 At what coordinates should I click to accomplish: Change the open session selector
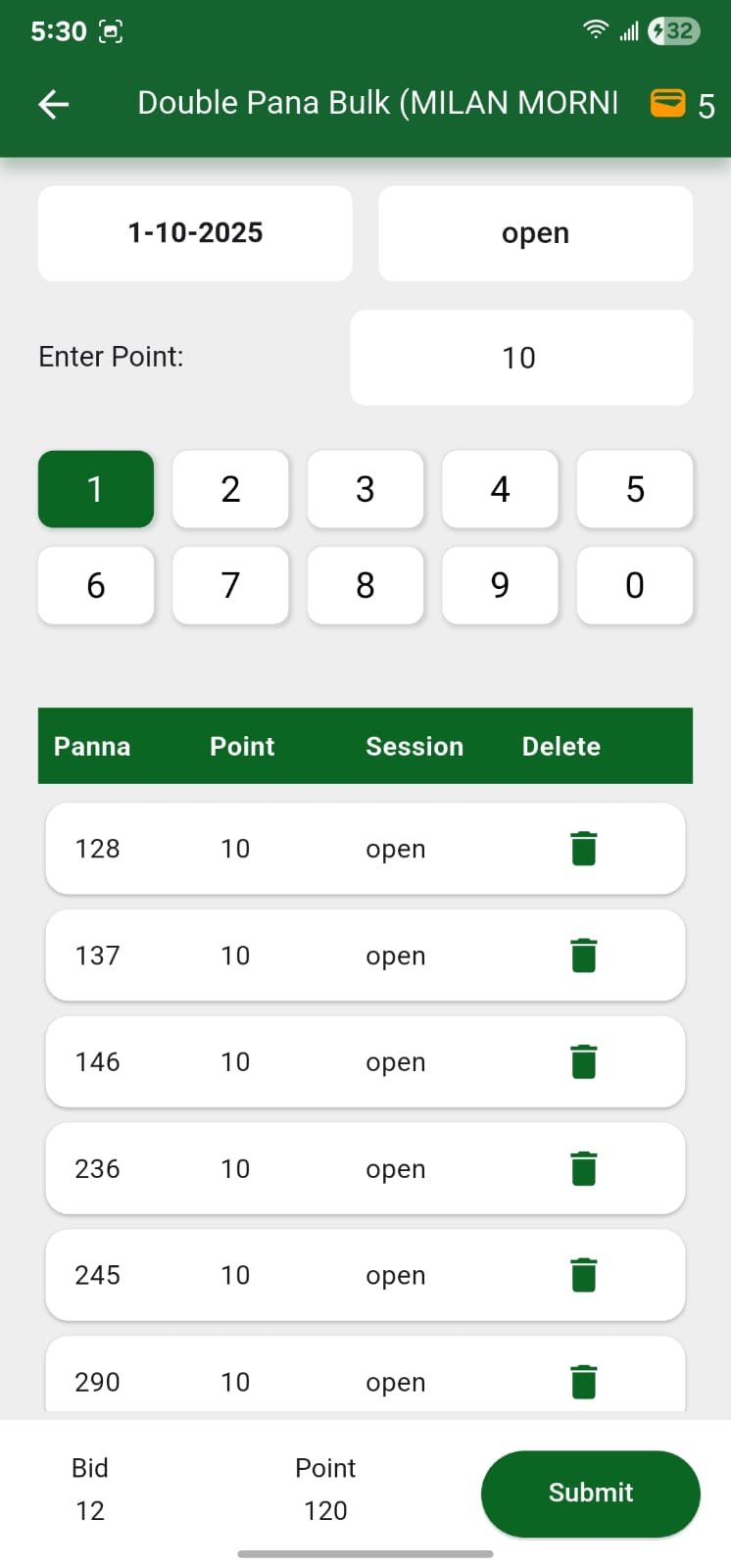(x=535, y=233)
